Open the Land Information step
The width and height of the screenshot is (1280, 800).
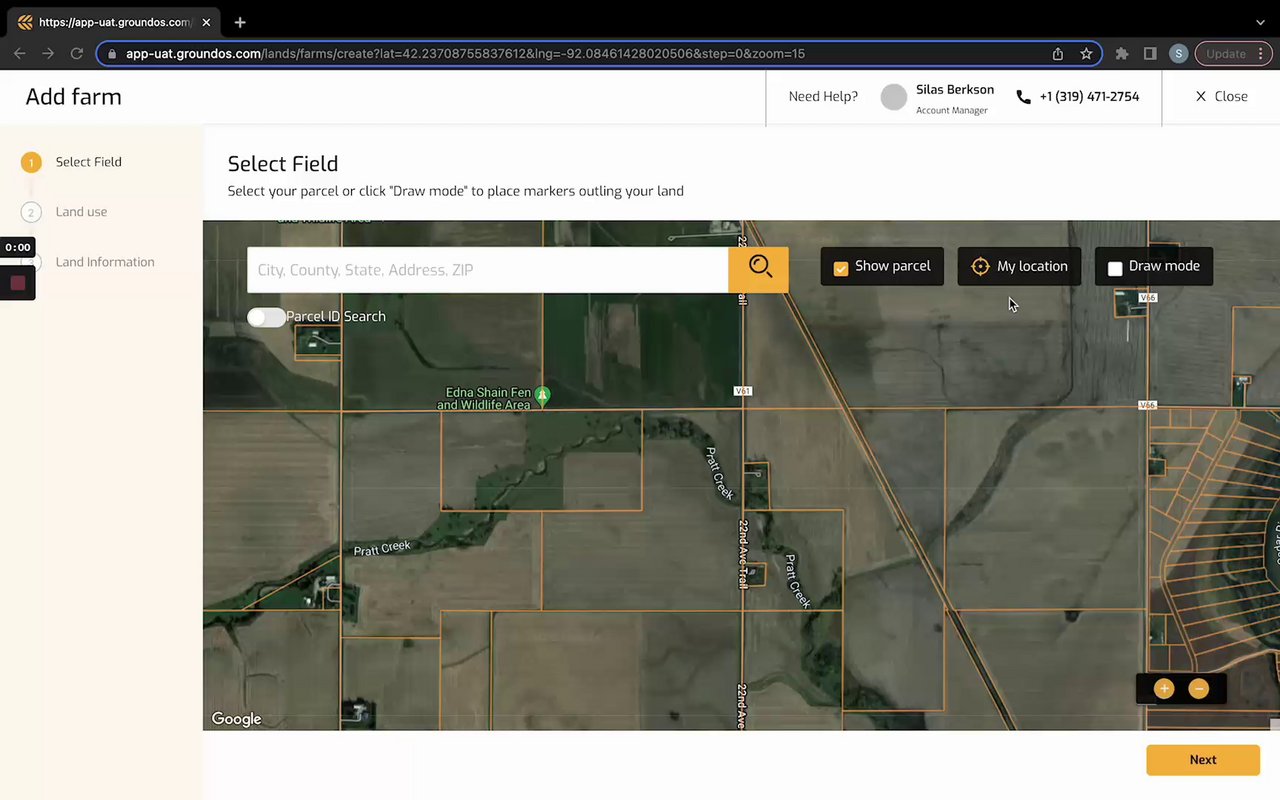tap(104, 262)
